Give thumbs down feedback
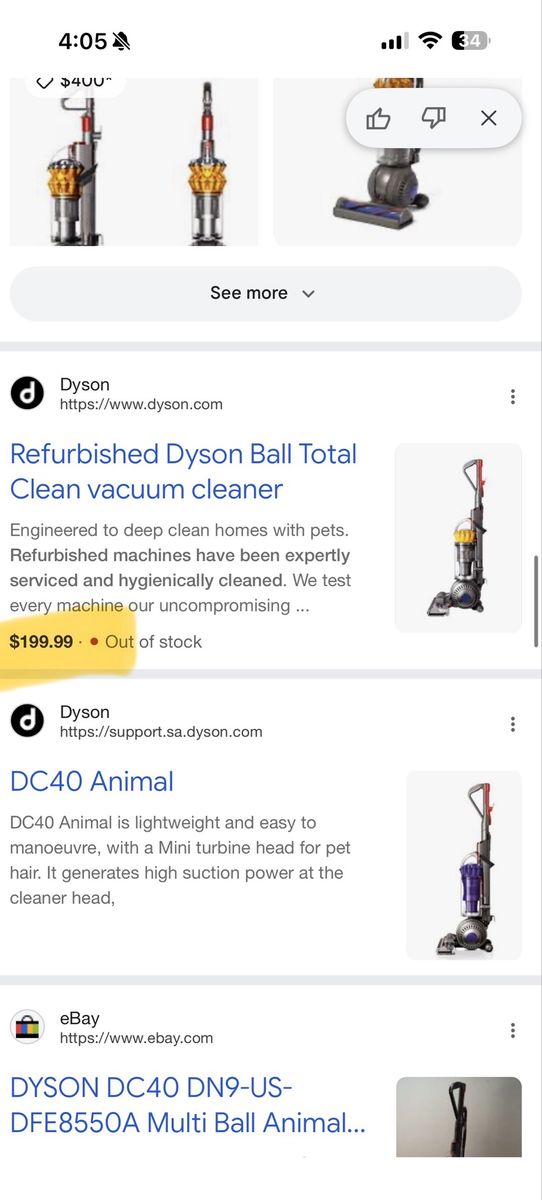The image size is (542, 1200). [x=433, y=119]
